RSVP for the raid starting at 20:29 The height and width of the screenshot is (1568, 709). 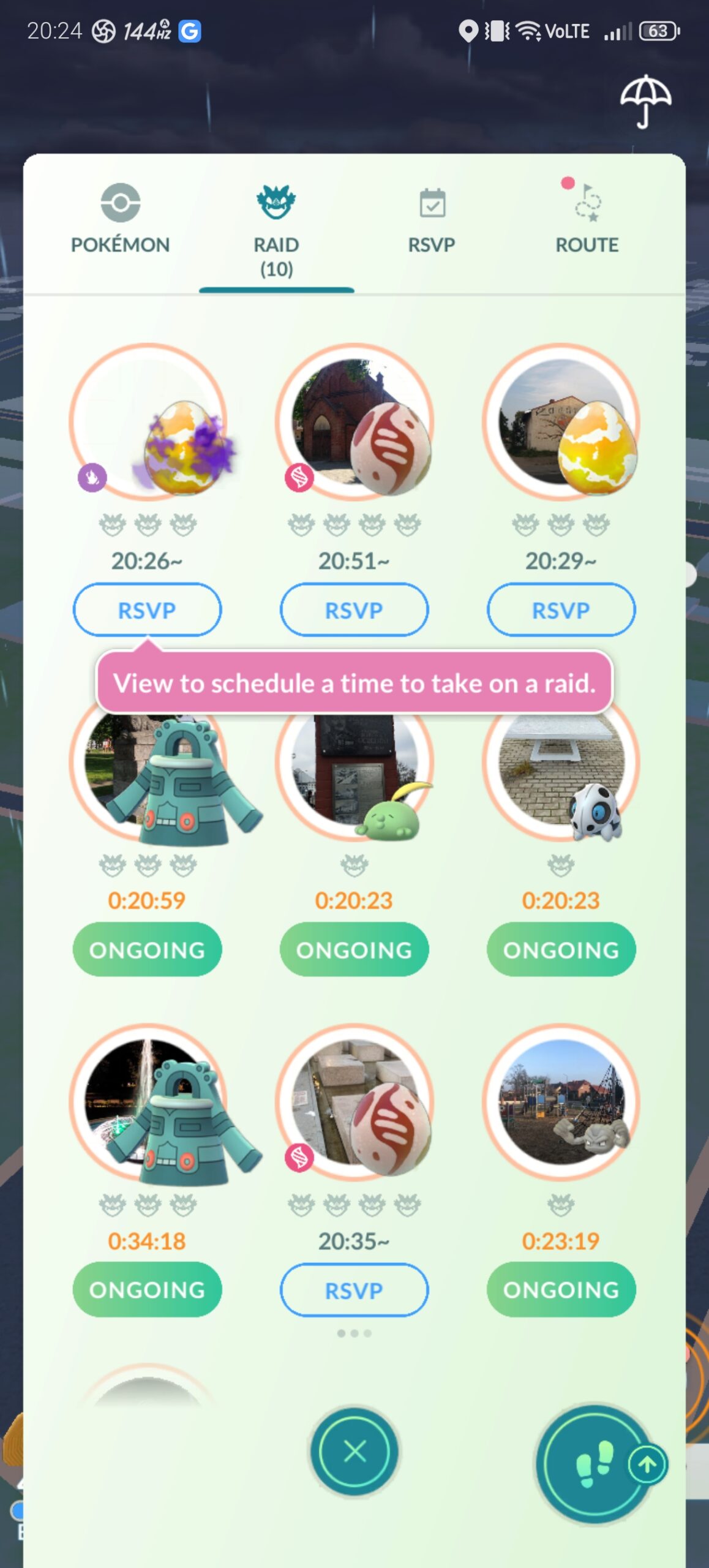(561, 609)
